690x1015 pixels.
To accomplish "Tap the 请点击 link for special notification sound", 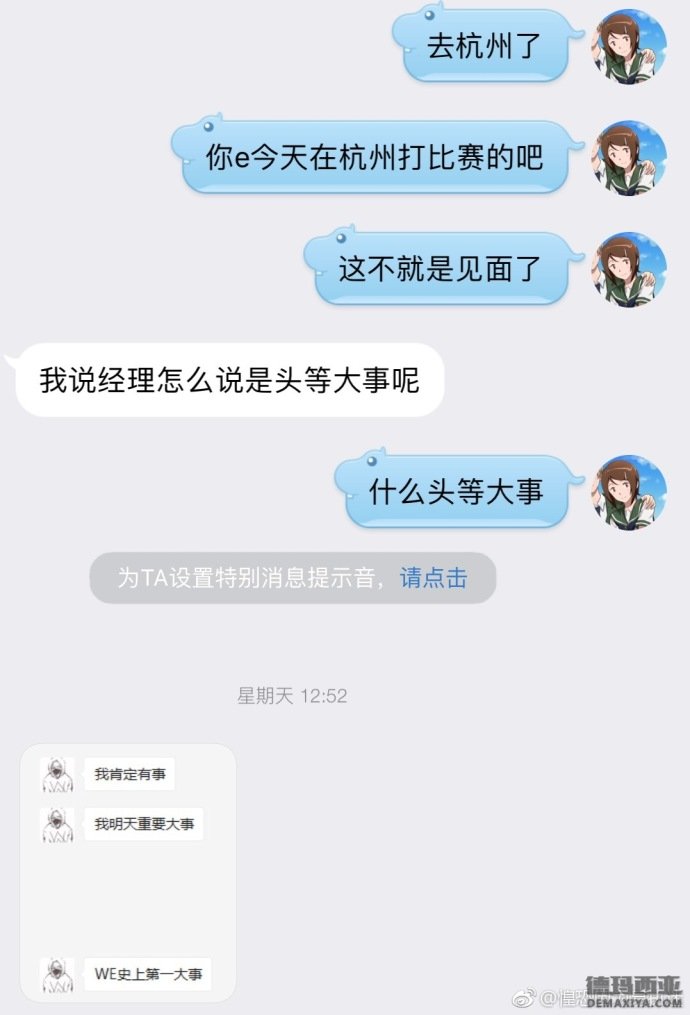I will click(x=433, y=578).
